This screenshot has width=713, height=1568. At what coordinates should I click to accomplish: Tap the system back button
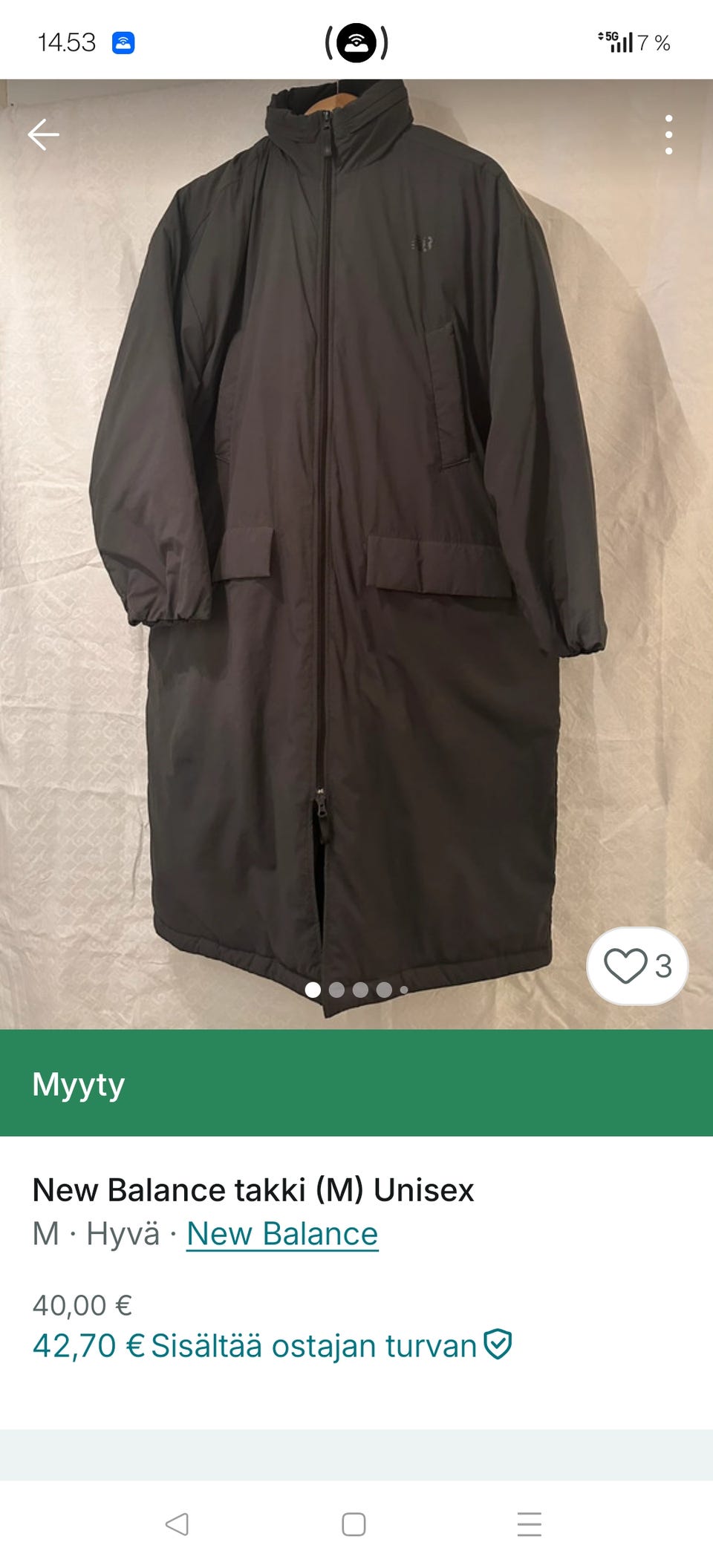[x=177, y=1524]
